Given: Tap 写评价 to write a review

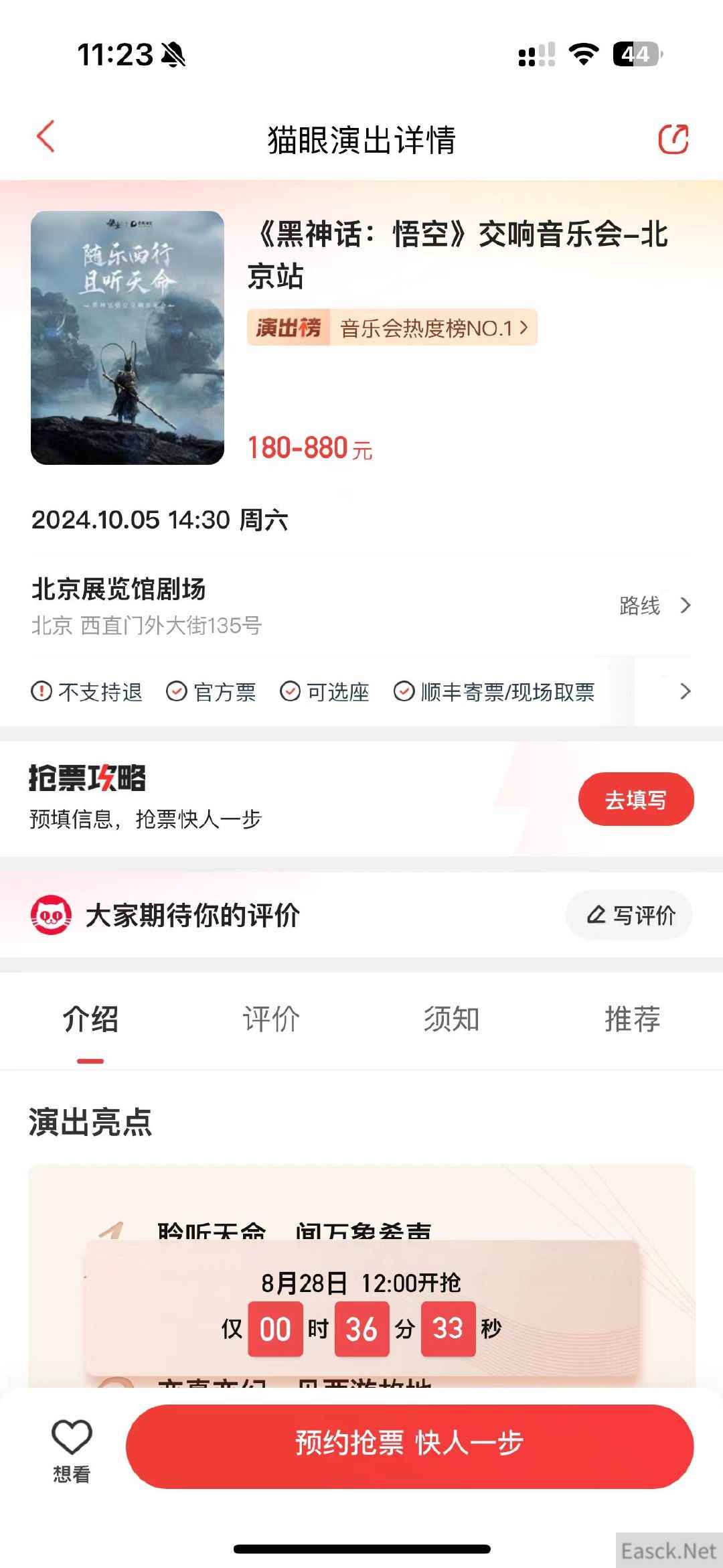Looking at the screenshot, I should coord(629,915).
